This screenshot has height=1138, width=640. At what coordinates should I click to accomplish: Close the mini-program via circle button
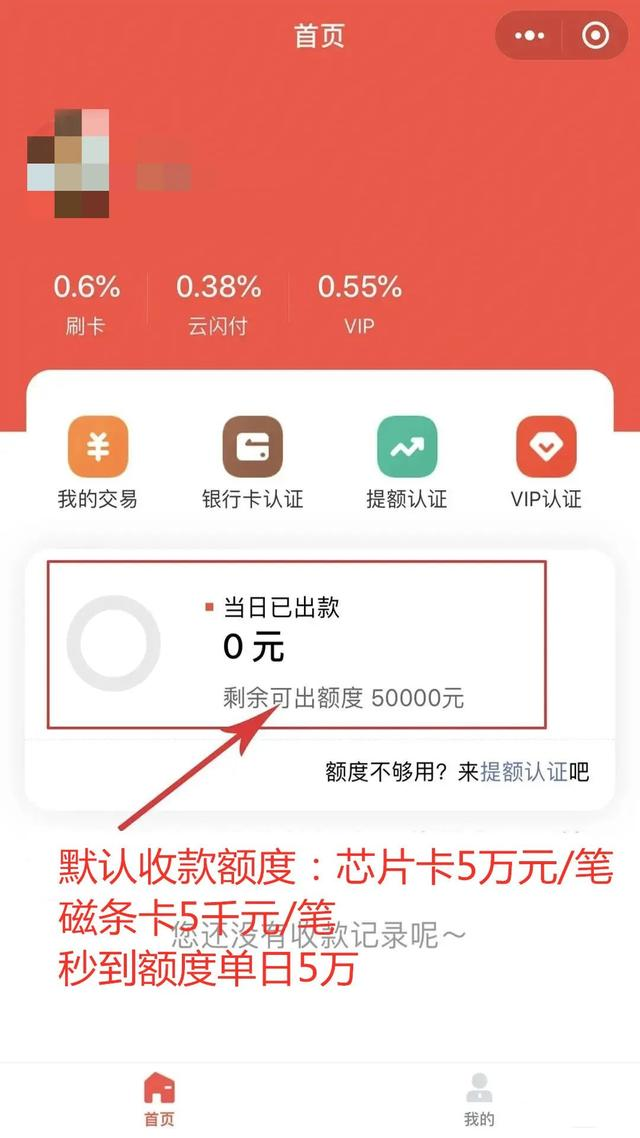595,36
